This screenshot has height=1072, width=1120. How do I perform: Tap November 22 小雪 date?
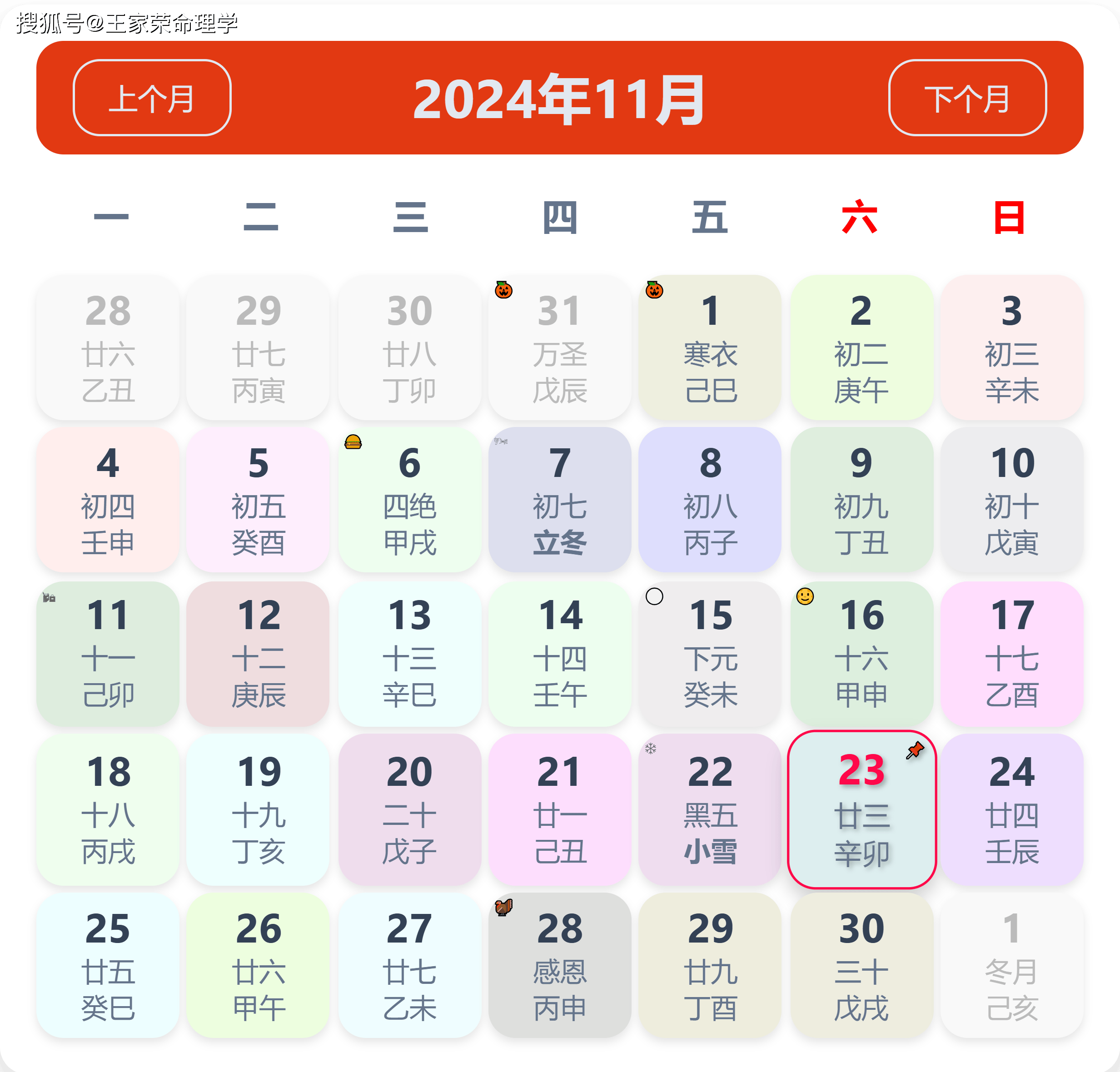click(x=710, y=809)
